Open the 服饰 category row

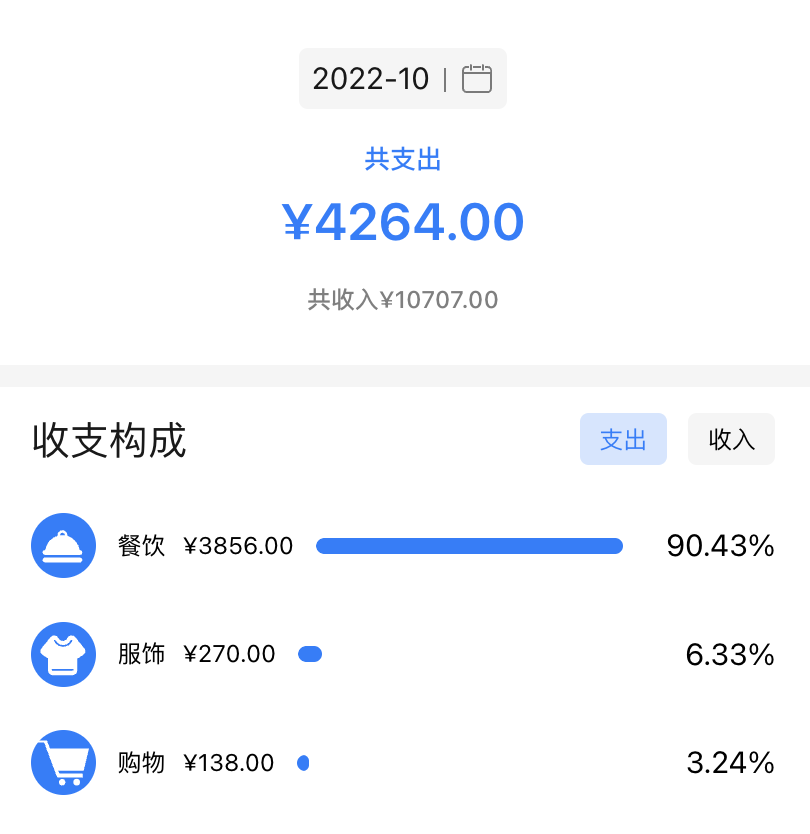point(404,655)
